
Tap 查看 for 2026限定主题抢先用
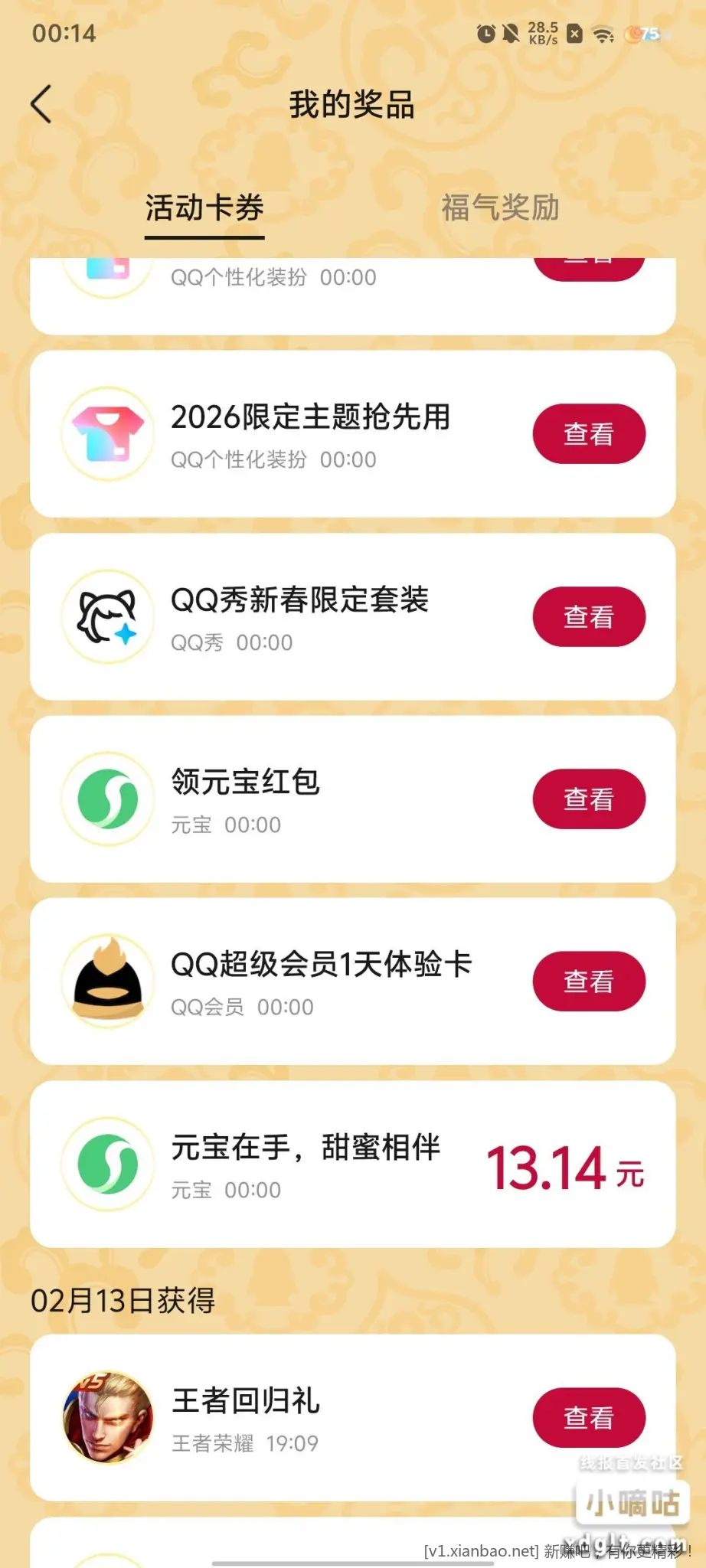point(588,434)
